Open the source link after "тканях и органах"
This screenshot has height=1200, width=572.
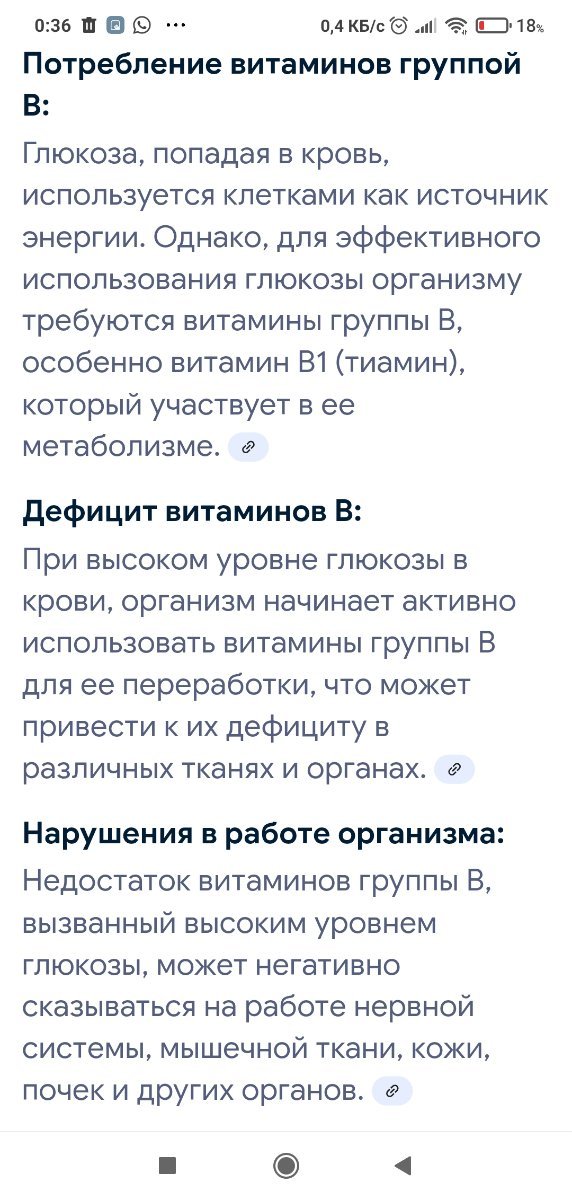(454, 769)
